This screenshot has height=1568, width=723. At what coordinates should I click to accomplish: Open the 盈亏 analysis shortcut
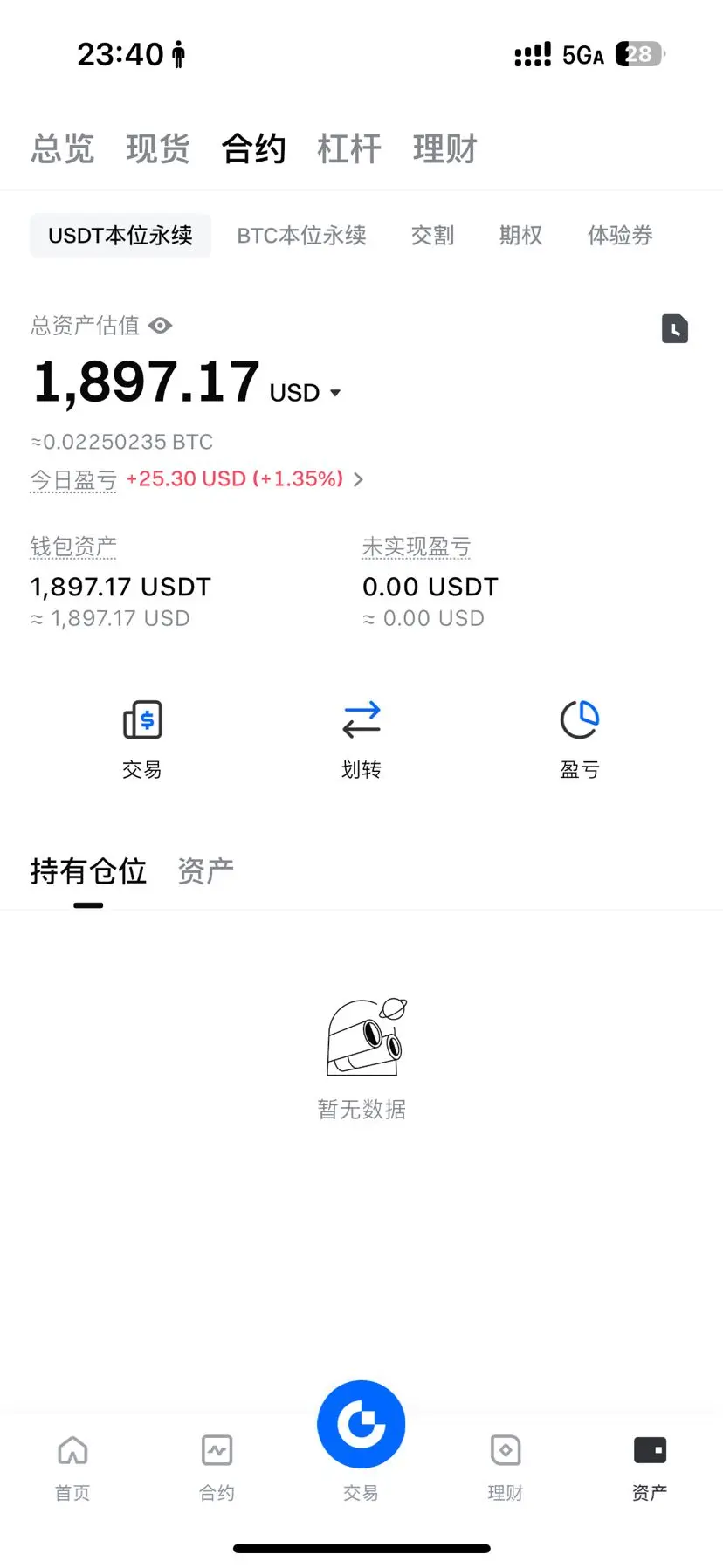(580, 738)
